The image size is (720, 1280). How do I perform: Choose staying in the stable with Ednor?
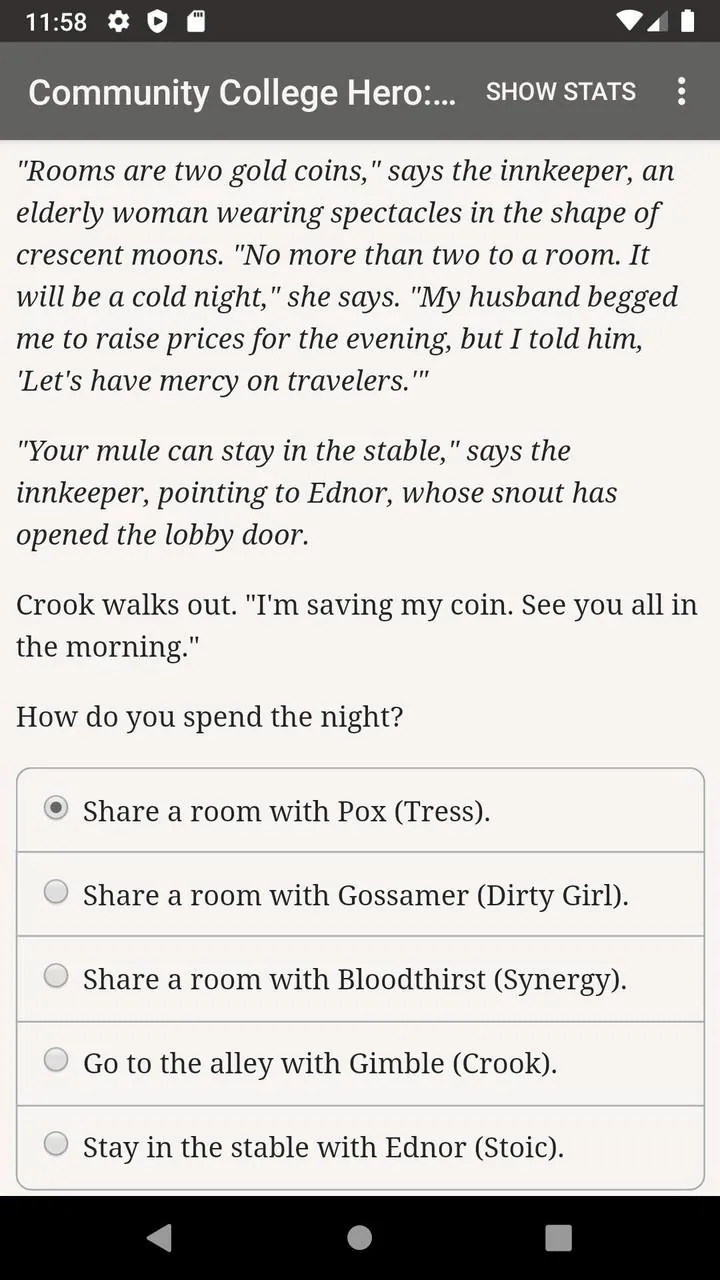[360, 1147]
